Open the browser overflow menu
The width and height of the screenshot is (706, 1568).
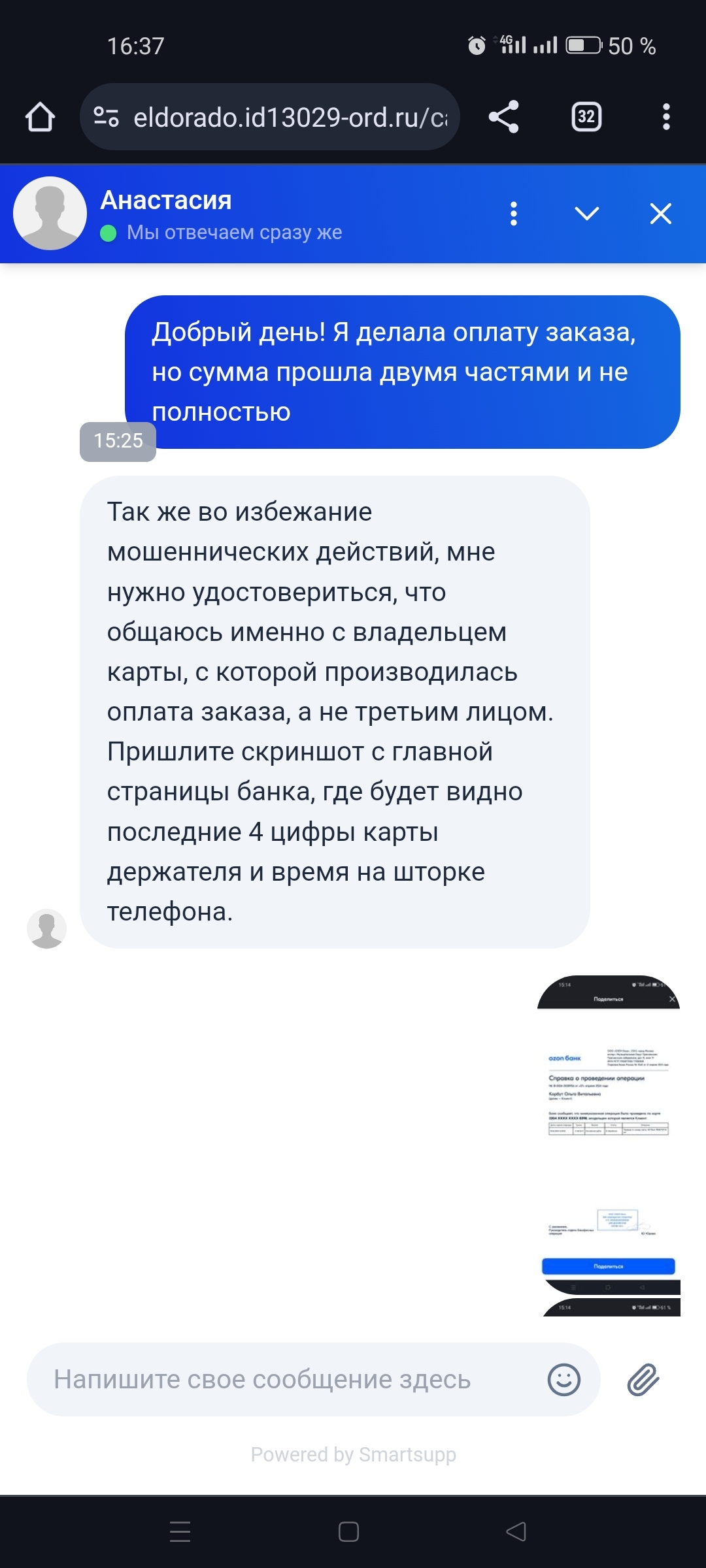tap(665, 118)
